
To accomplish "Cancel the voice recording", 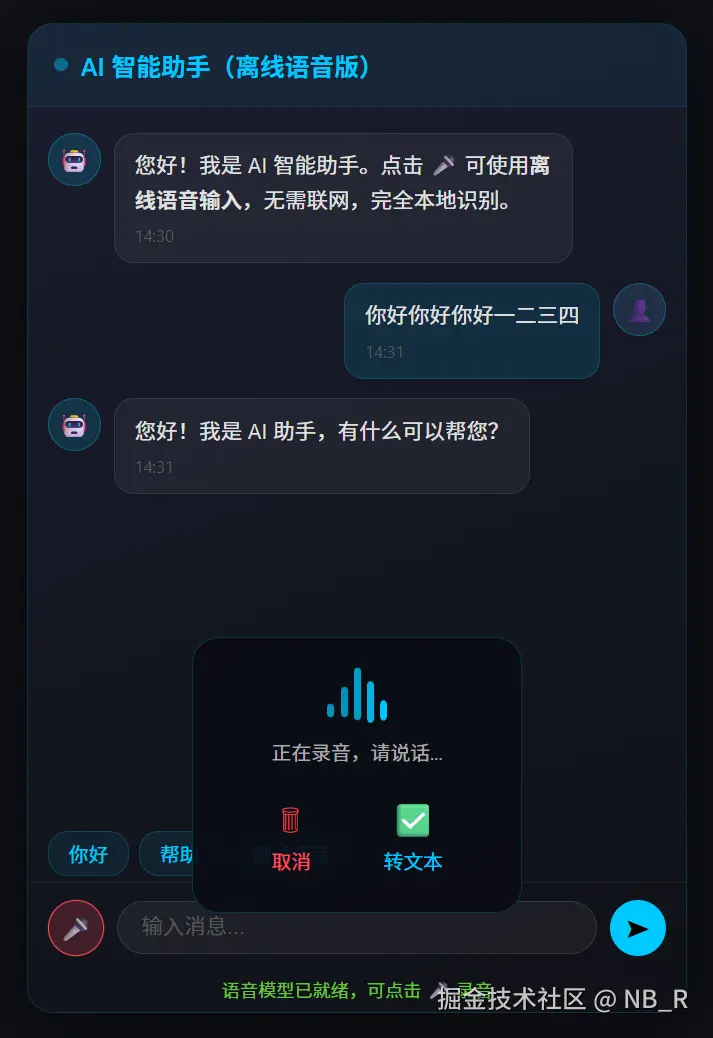I will point(291,839).
